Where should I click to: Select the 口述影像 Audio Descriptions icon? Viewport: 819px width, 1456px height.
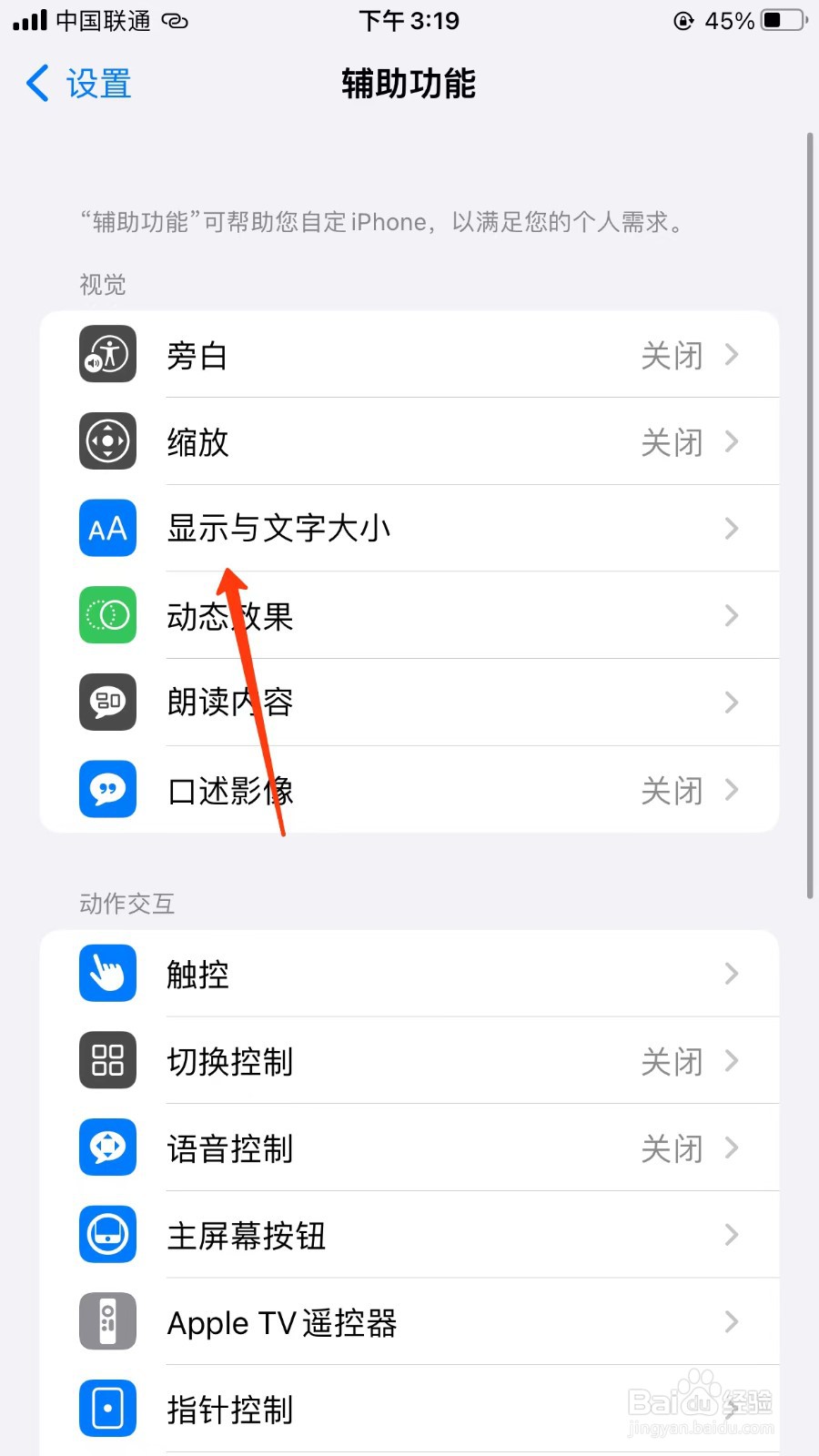coord(106,790)
